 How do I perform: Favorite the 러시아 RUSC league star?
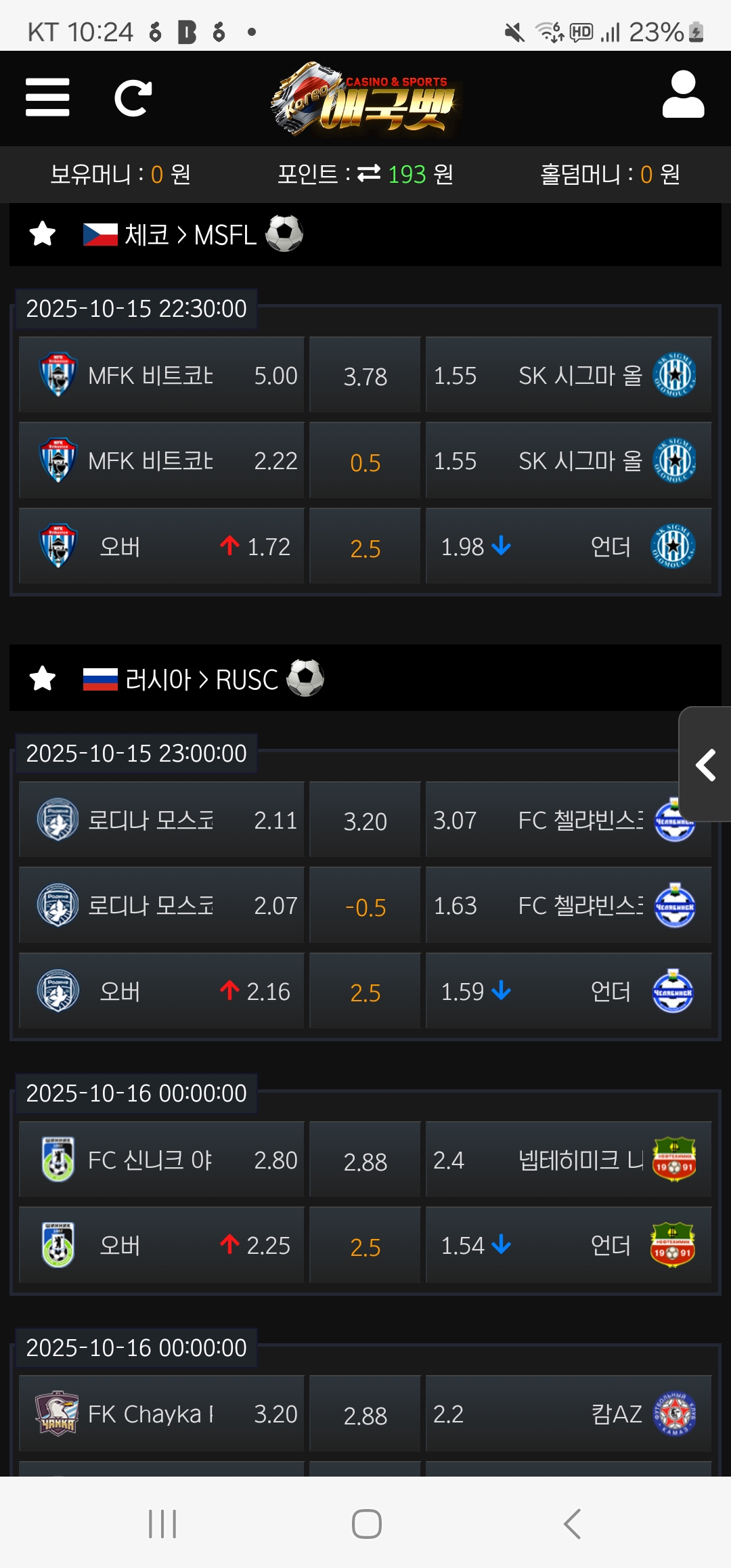click(x=43, y=678)
